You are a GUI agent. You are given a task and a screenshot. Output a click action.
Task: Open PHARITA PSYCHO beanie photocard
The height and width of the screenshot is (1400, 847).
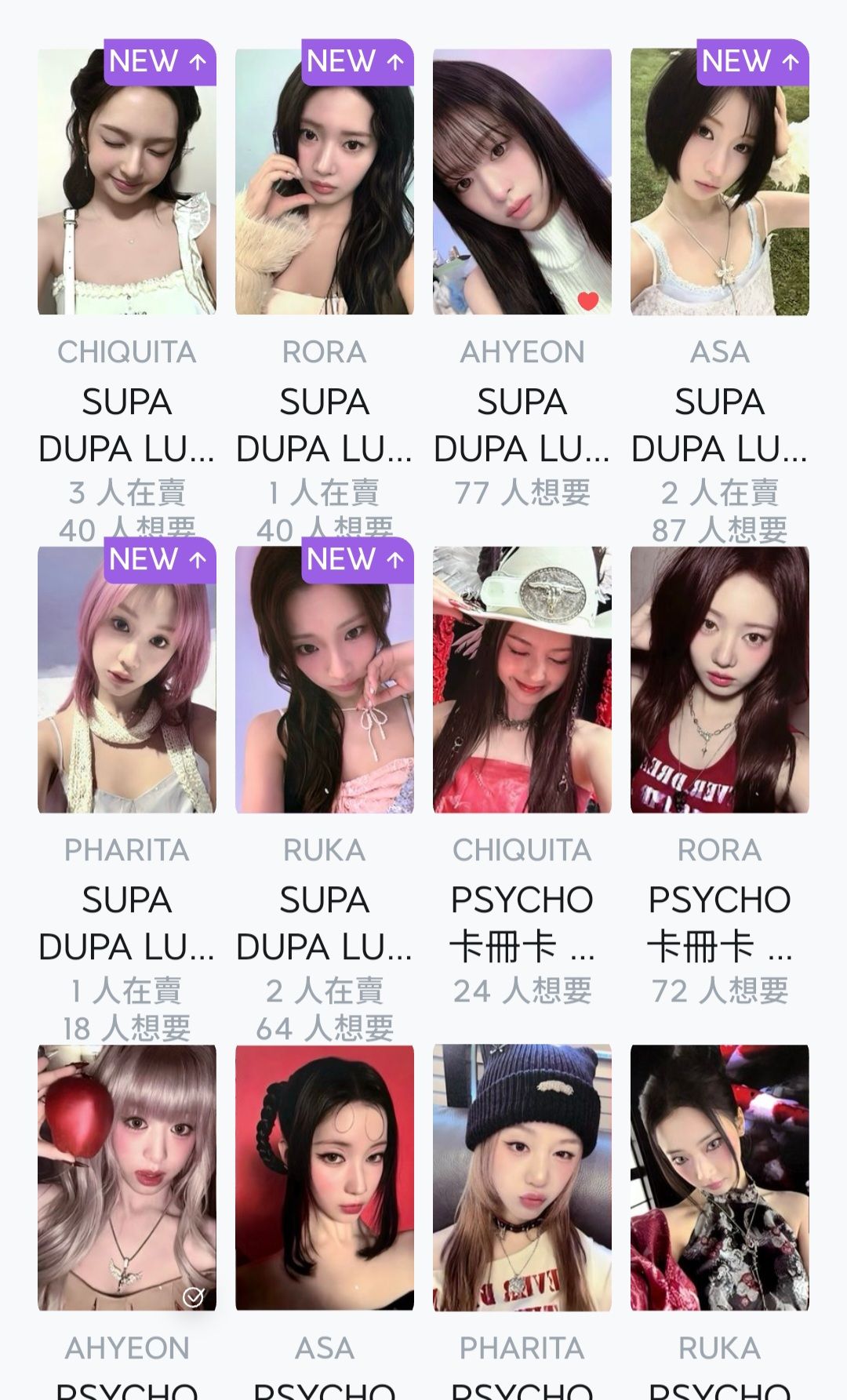522,1176
